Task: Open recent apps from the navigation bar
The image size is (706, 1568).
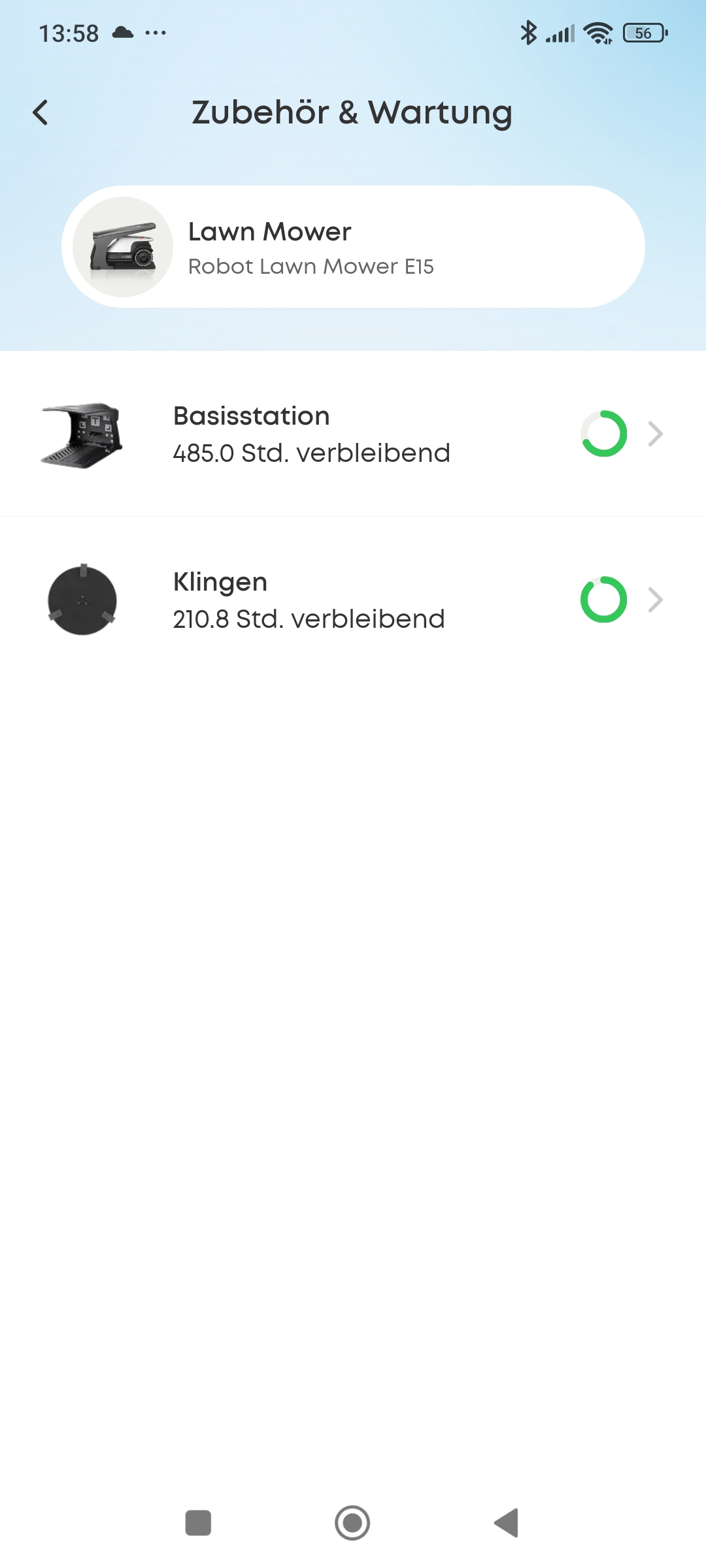Action: [198, 1523]
